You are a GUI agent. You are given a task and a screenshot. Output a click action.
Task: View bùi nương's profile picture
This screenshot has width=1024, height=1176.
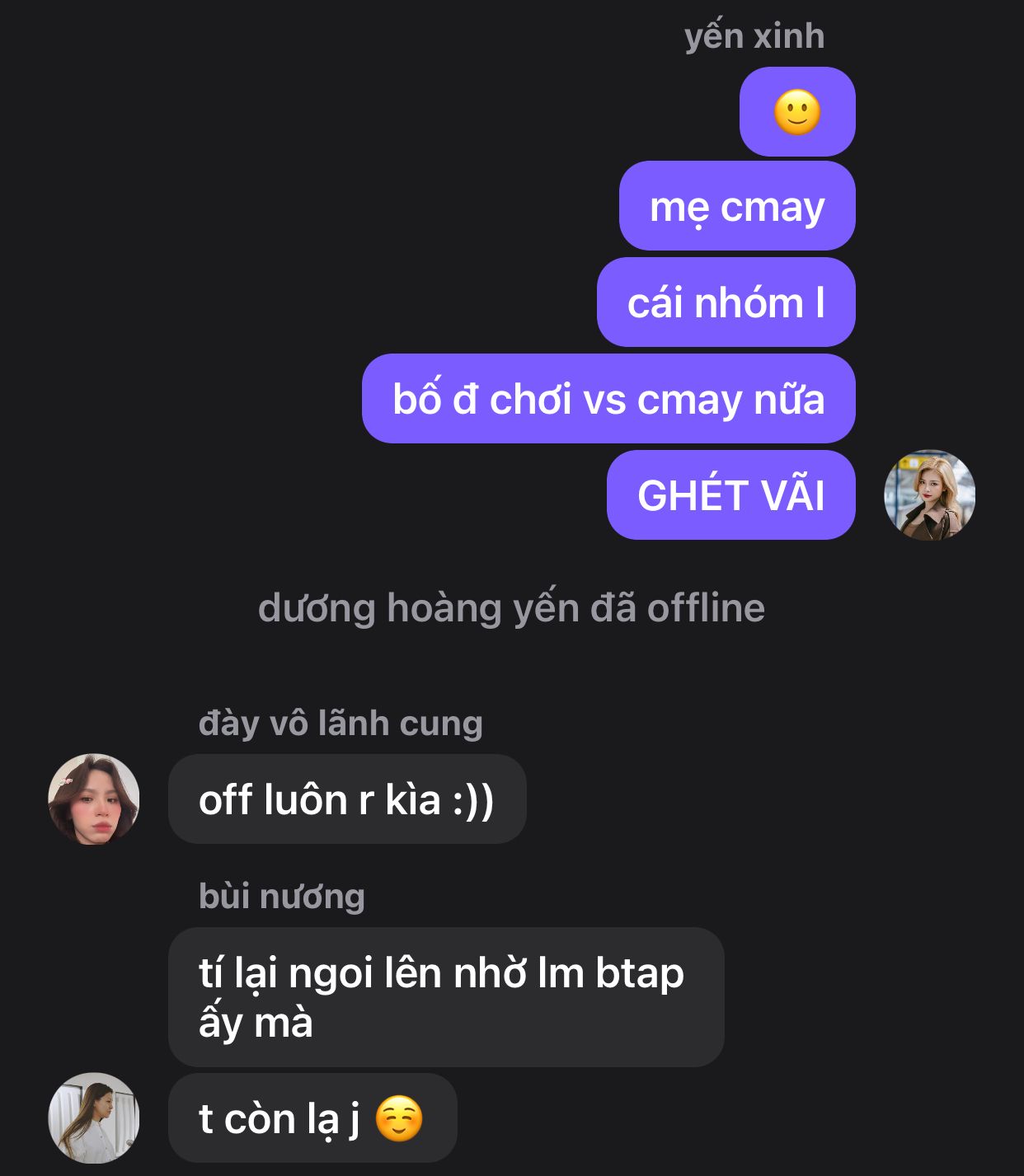tap(94, 1117)
